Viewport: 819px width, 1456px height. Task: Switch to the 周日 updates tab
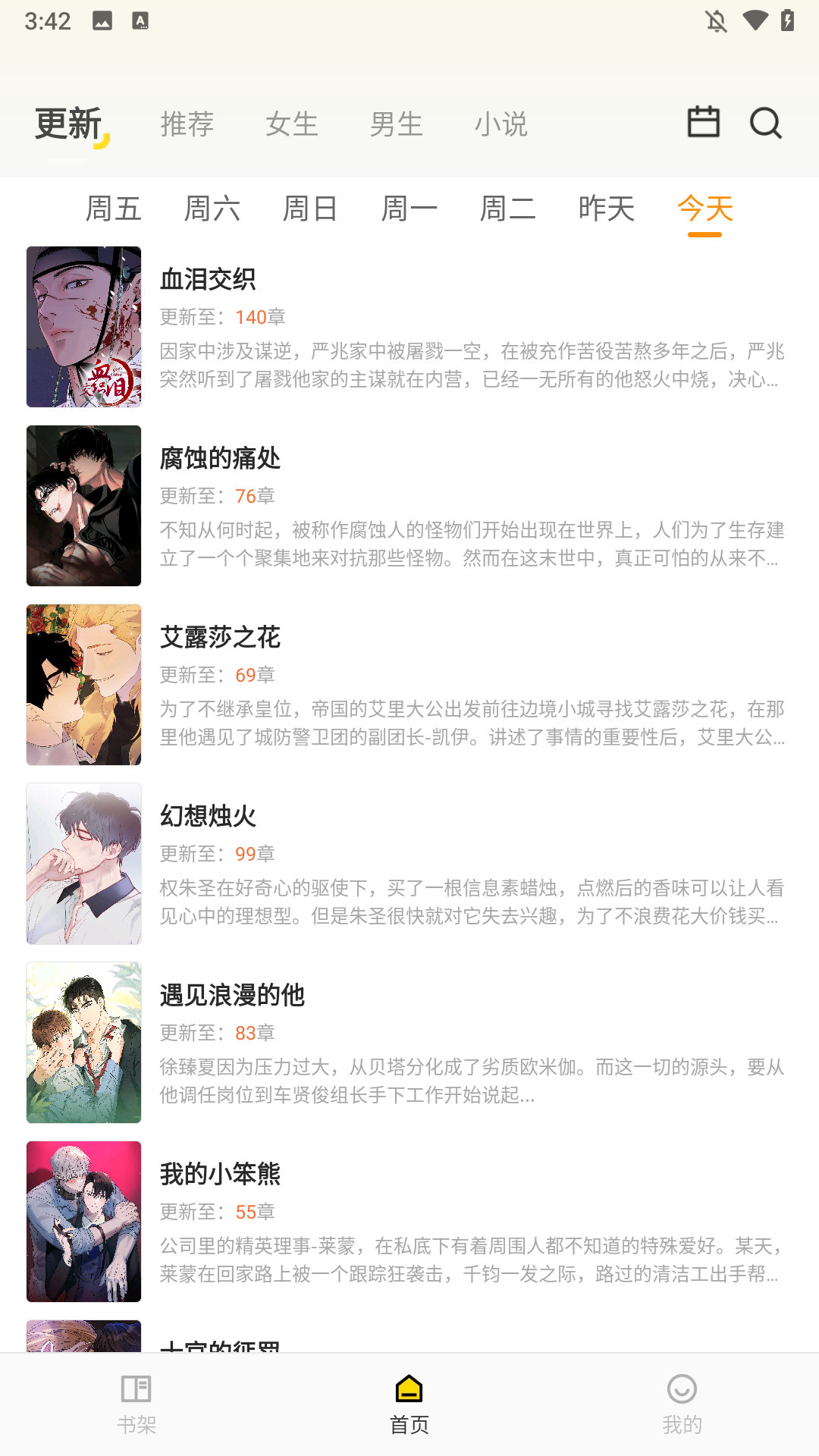click(x=311, y=209)
